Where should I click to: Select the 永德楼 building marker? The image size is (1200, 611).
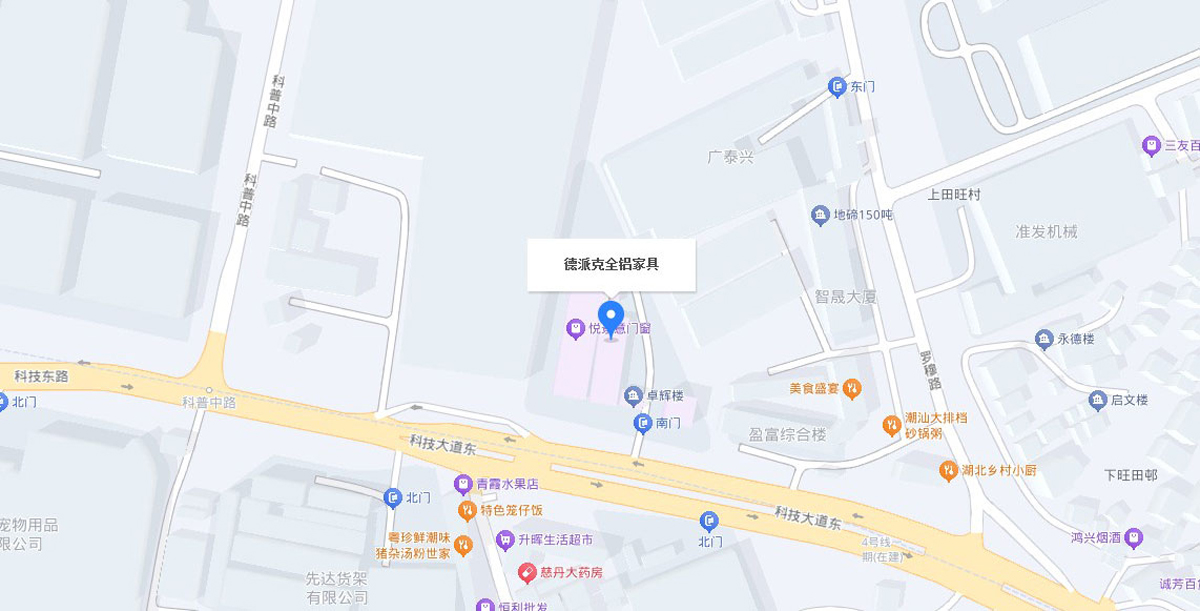point(1044,339)
